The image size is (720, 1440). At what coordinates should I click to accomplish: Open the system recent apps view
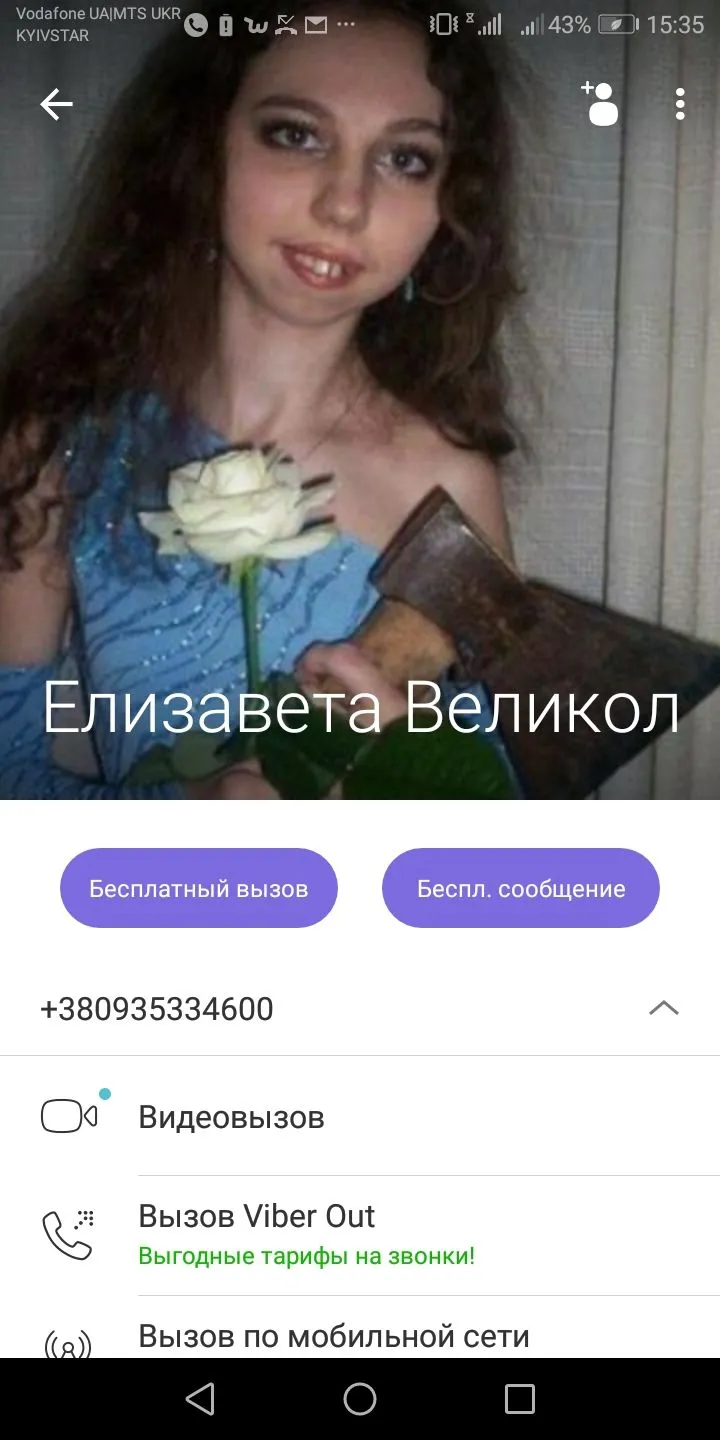[x=519, y=1399]
